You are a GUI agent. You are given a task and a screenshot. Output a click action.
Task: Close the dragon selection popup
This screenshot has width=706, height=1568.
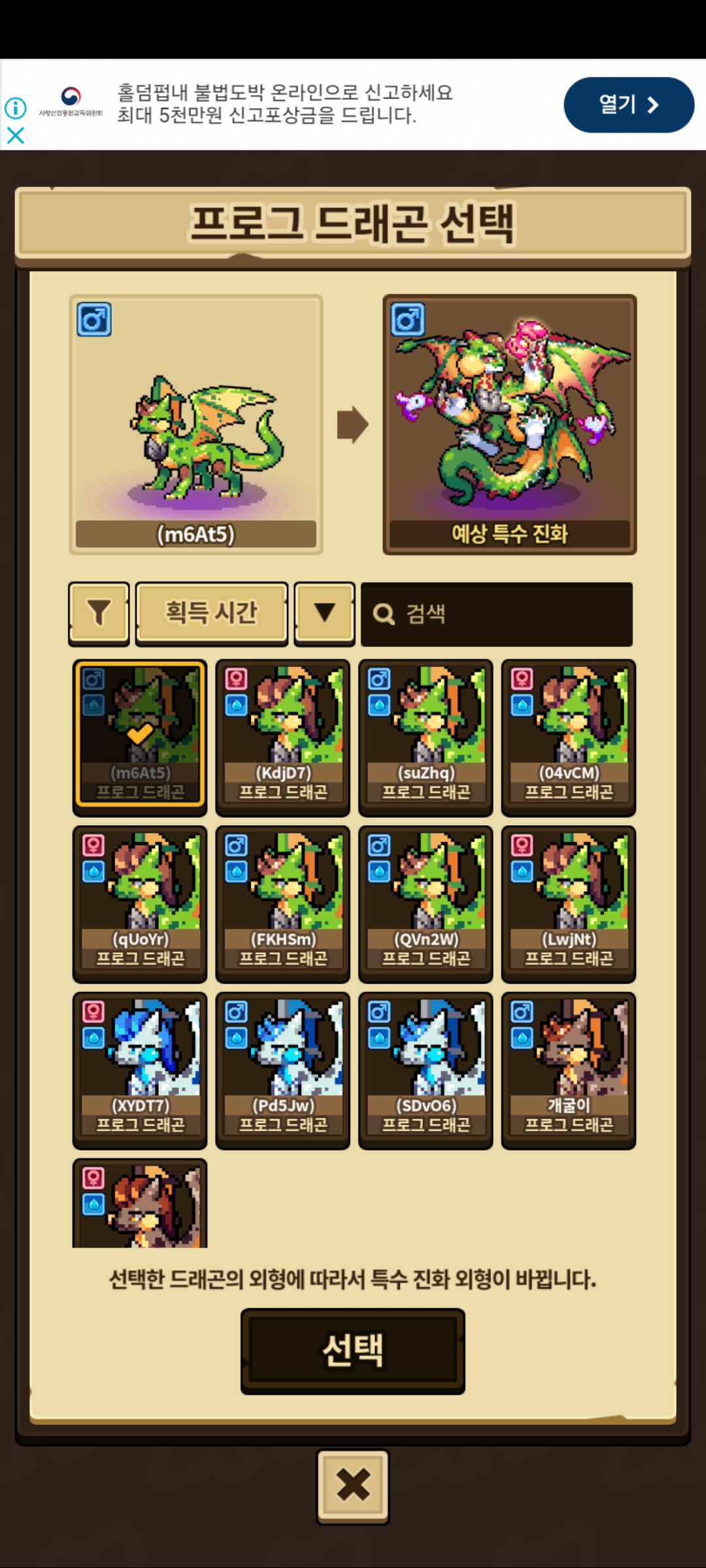click(x=353, y=1486)
